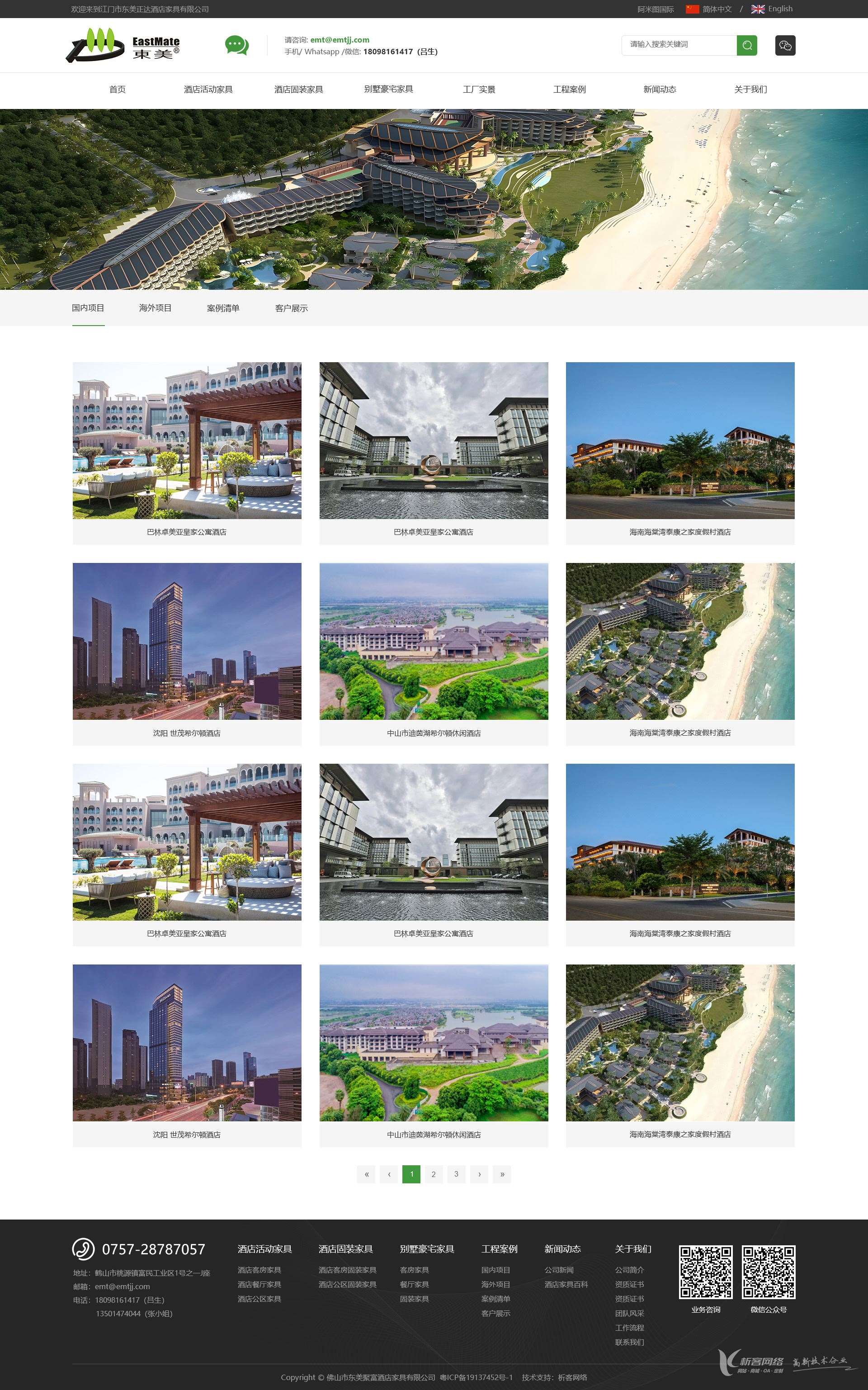
Task: Open the WeChat icon beside search
Action: [785, 45]
